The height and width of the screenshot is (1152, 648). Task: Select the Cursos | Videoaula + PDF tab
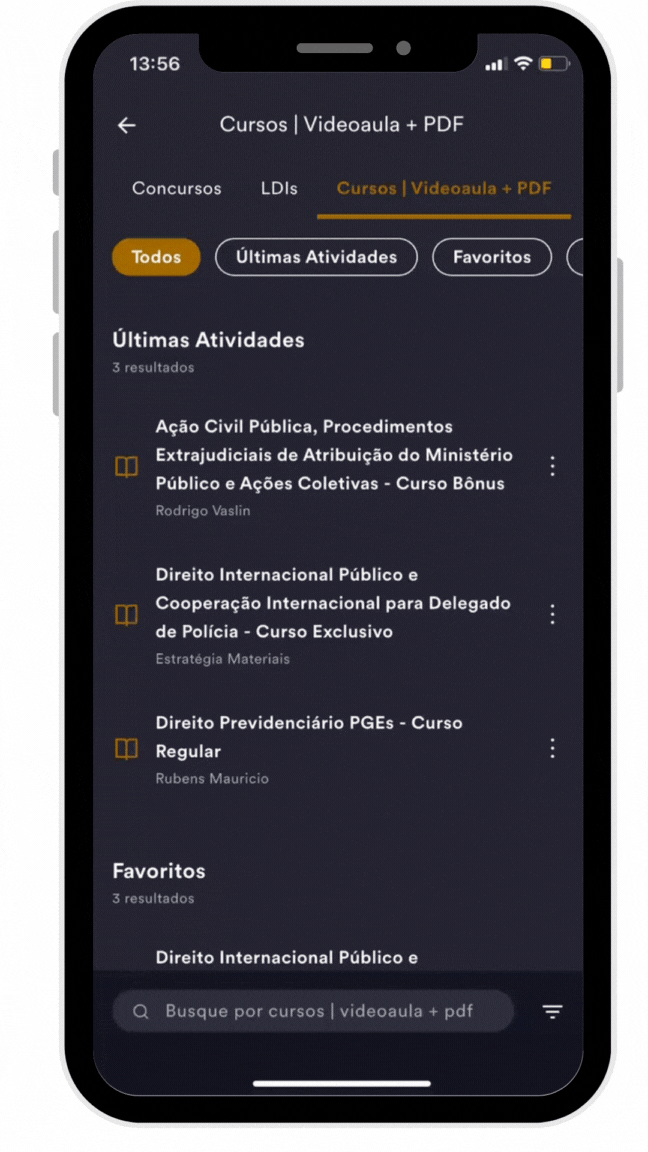(x=444, y=189)
